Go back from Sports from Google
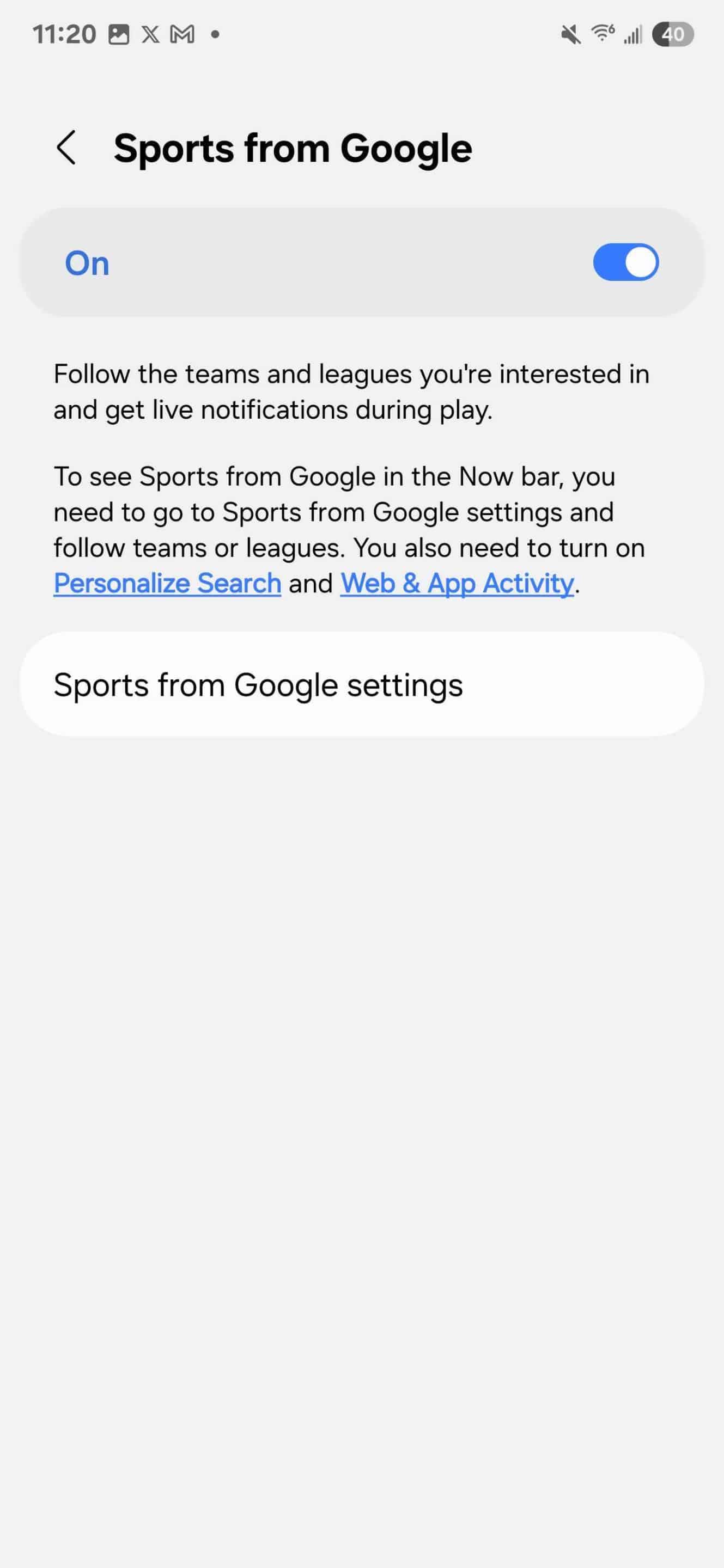Image resolution: width=724 pixels, height=1568 pixels. click(x=66, y=148)
